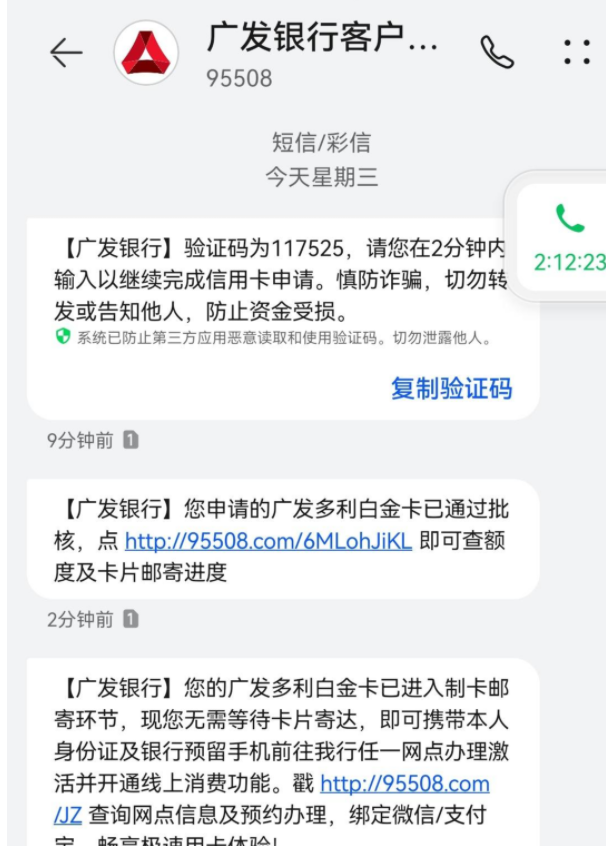Image resolution: width=606 pixels, height=846 pixels.
Task: Tap 复制验证码 to copy the code
Action: point(451,388)
